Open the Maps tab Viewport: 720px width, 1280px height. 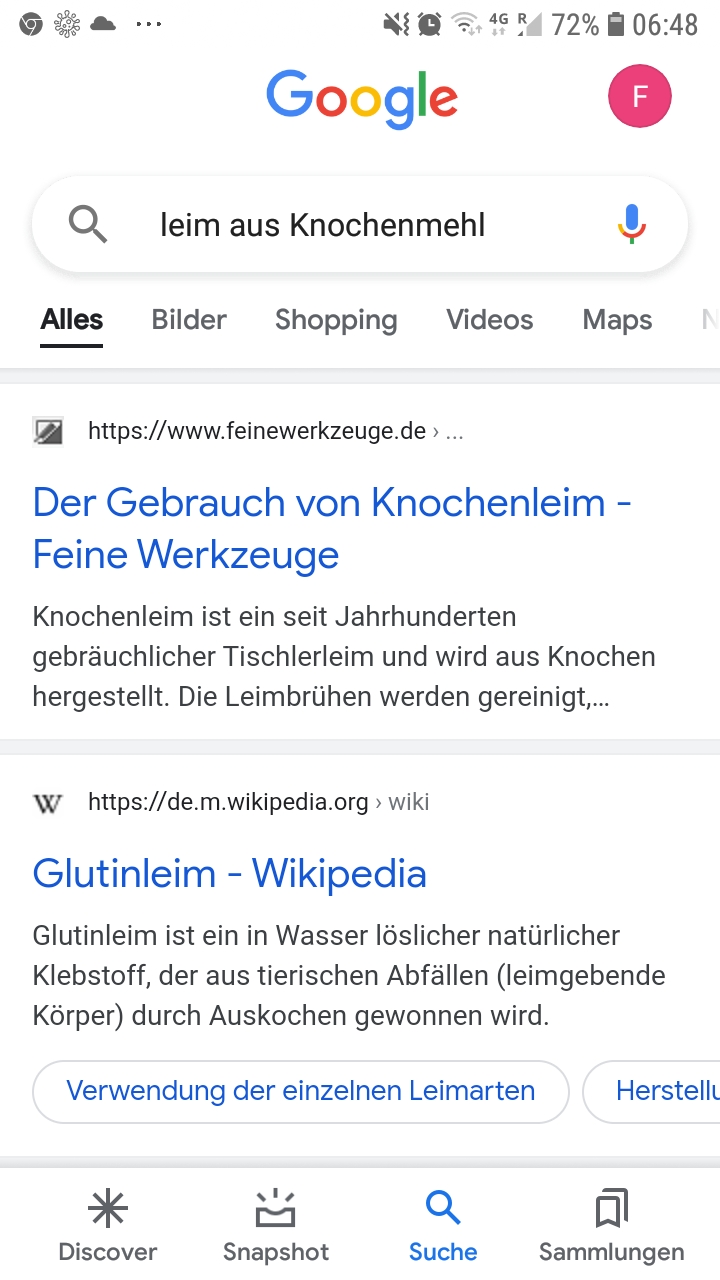[x=616, y=320]
